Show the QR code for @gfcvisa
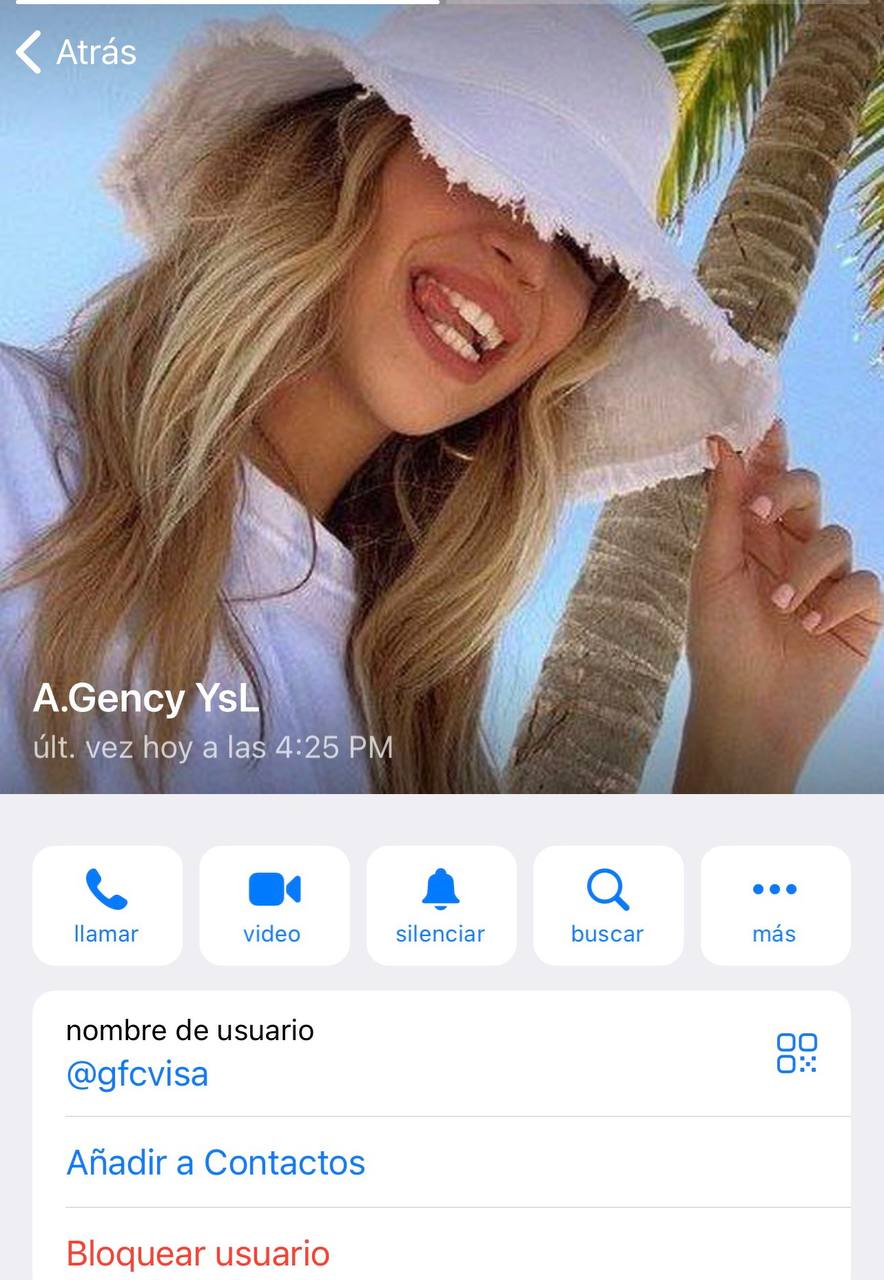884x1280 pixels. 797,1053
